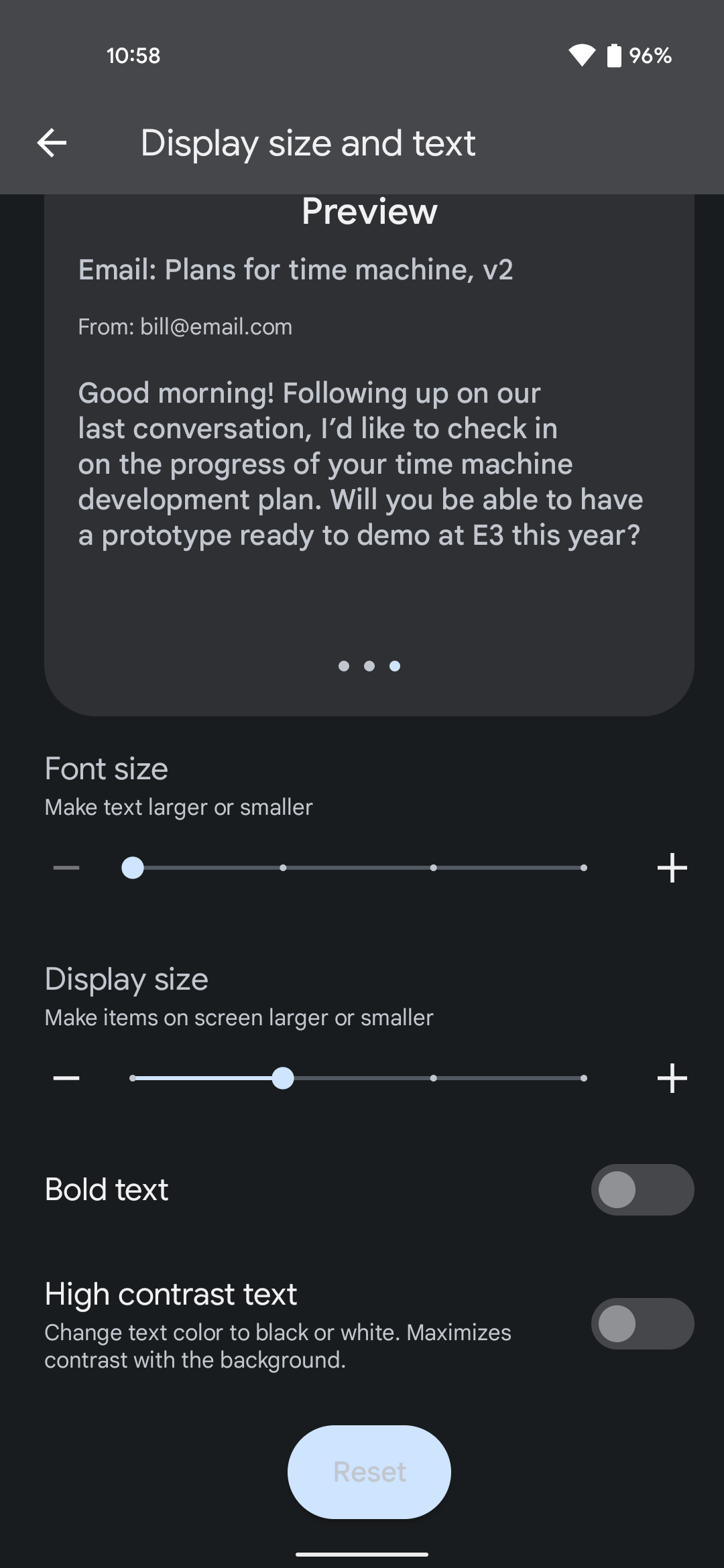Increase font size with the plus button
The width and height of the screenshot is (724, 1568).
point(672,868)
